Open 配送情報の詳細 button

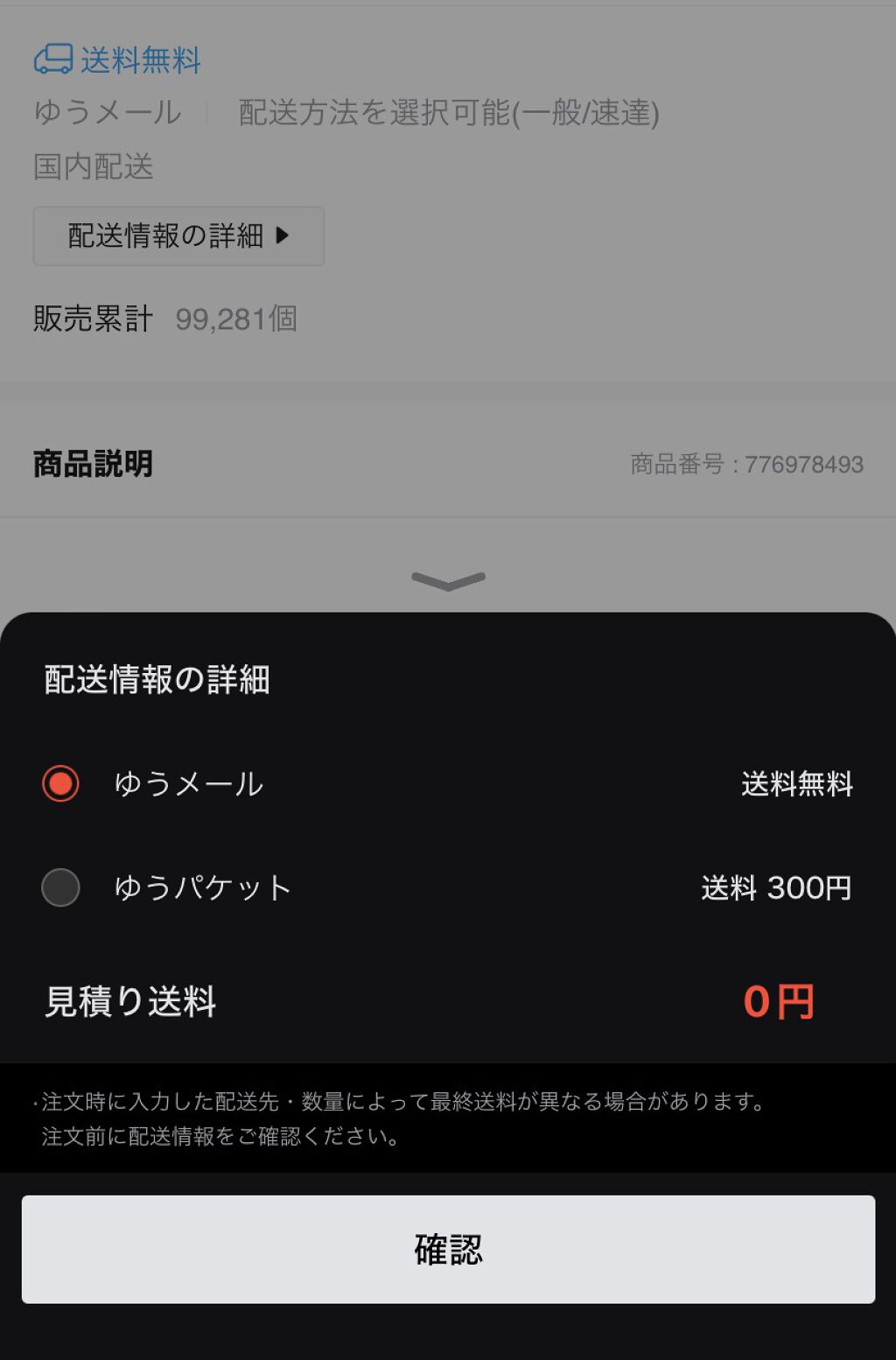178,236
